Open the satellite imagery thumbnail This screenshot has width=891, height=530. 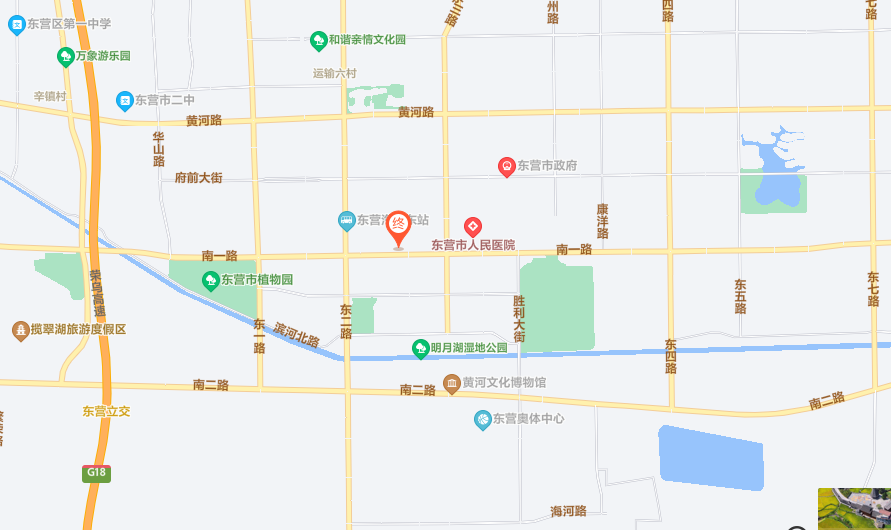pos(854,508)
